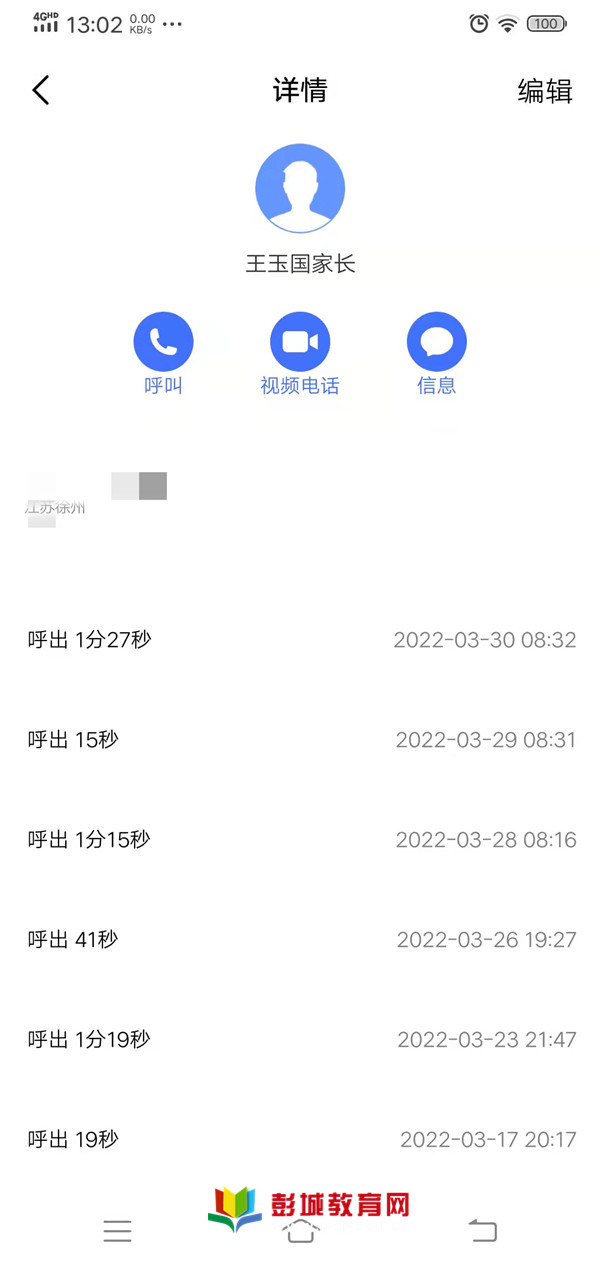Open call record from 2022-03-23 21:47
Screen dimensions: 600x1266
point(300,1040)
